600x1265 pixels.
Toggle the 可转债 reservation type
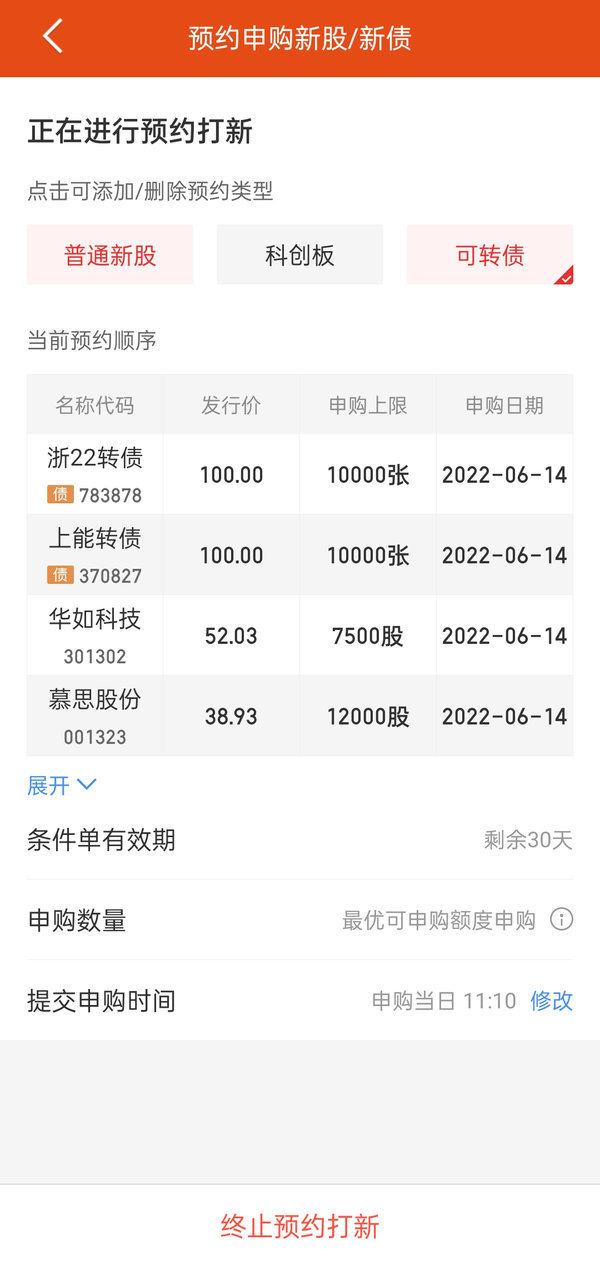point(490,255)
